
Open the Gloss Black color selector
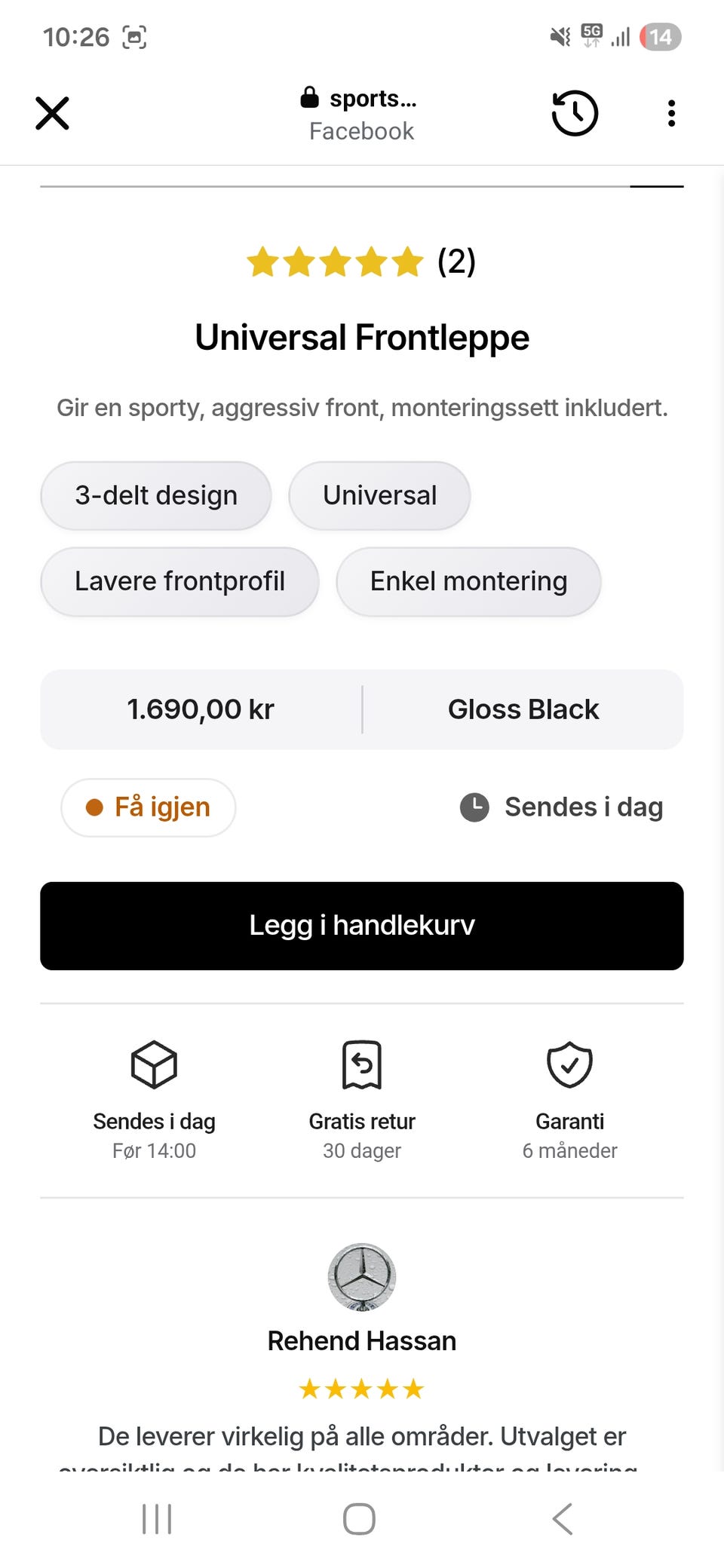point(523,709)
